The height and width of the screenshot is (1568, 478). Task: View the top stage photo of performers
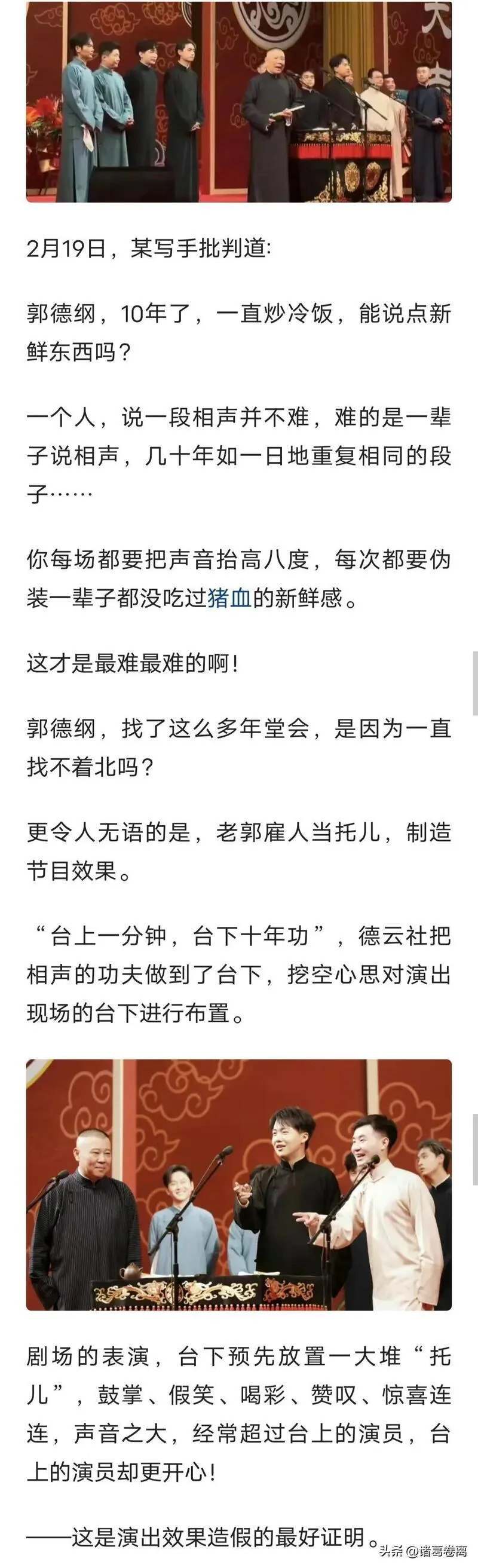238,100
